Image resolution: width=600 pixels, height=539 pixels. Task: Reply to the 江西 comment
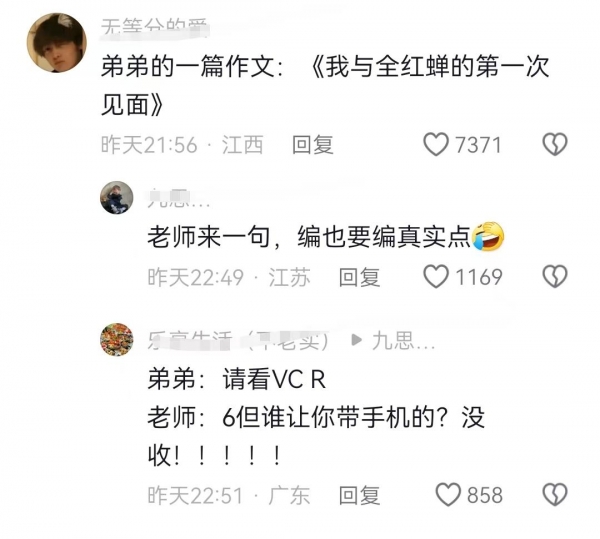[x=312, y=145]
